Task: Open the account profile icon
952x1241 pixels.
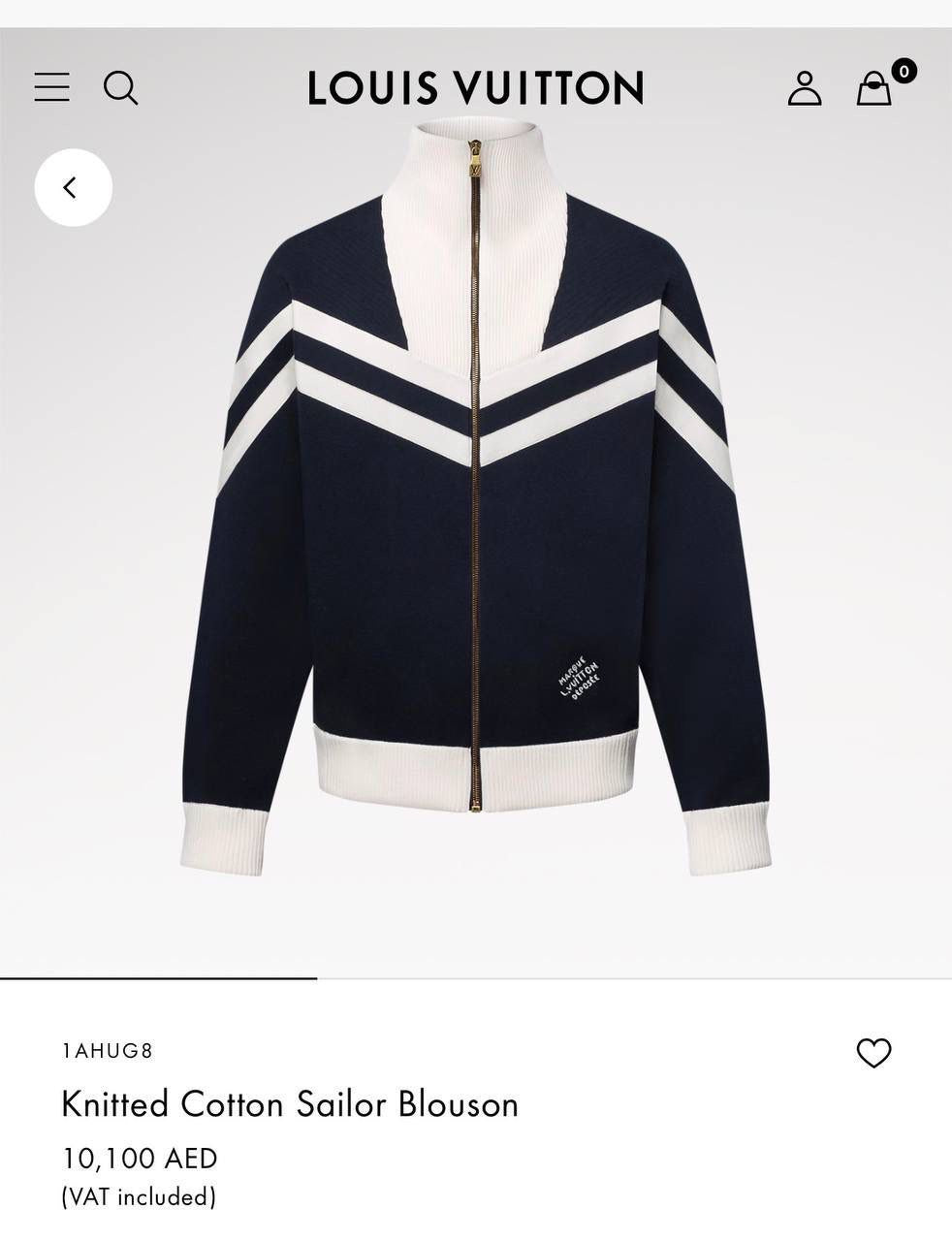Action: (804, 88)
